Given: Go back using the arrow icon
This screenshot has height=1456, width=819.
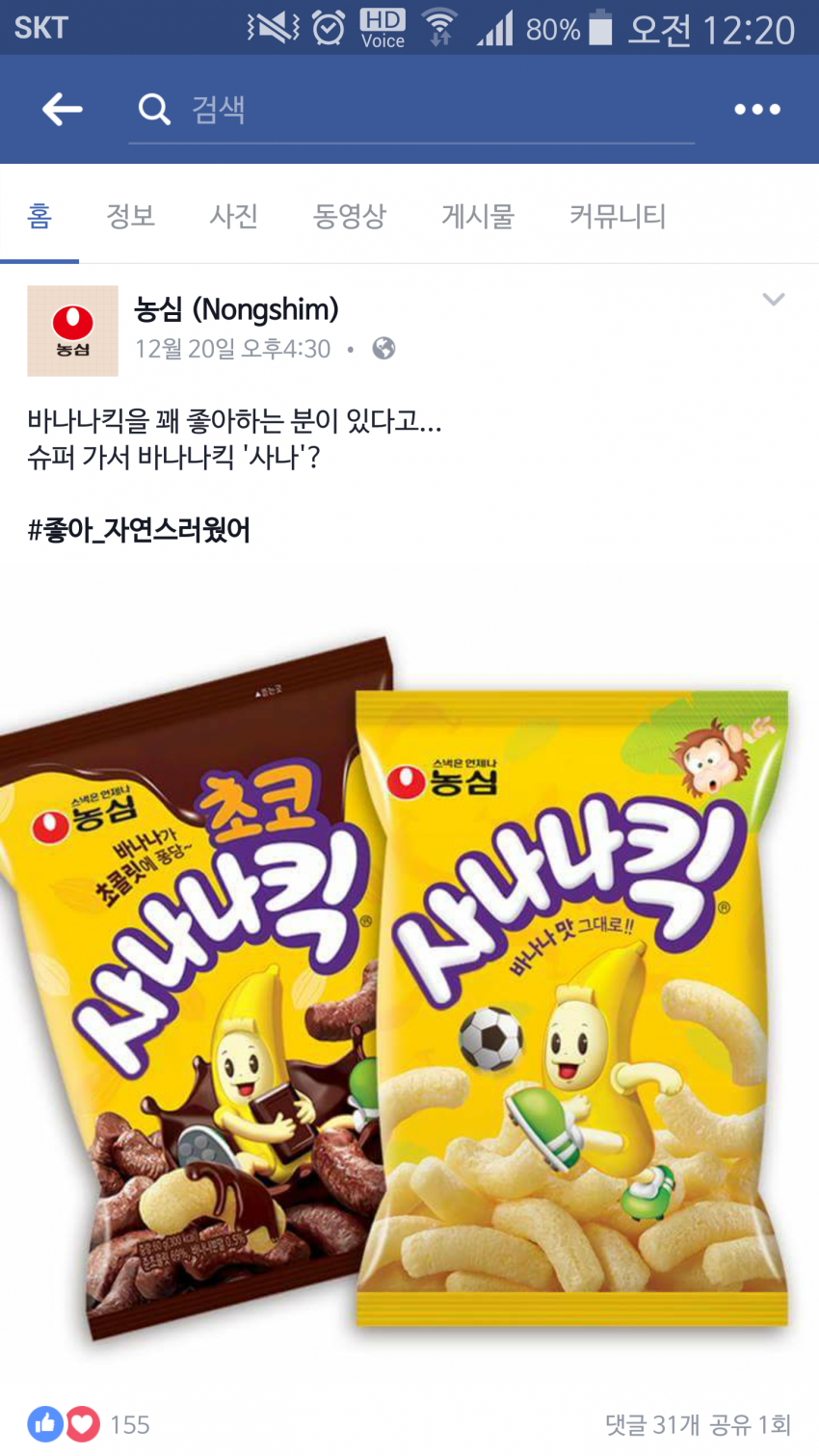Looking at the screenshot, I should pos(63,109).
